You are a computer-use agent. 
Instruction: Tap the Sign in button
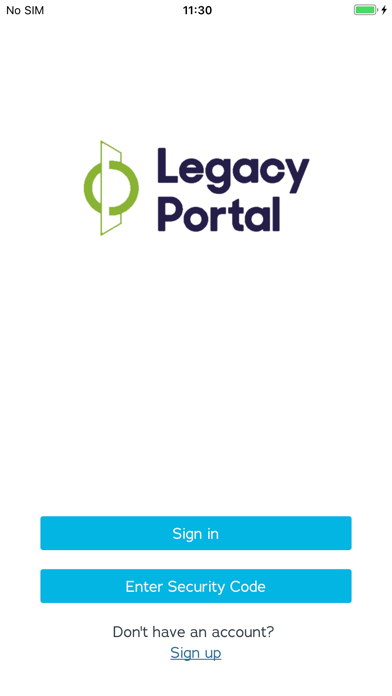pos(196,533)
